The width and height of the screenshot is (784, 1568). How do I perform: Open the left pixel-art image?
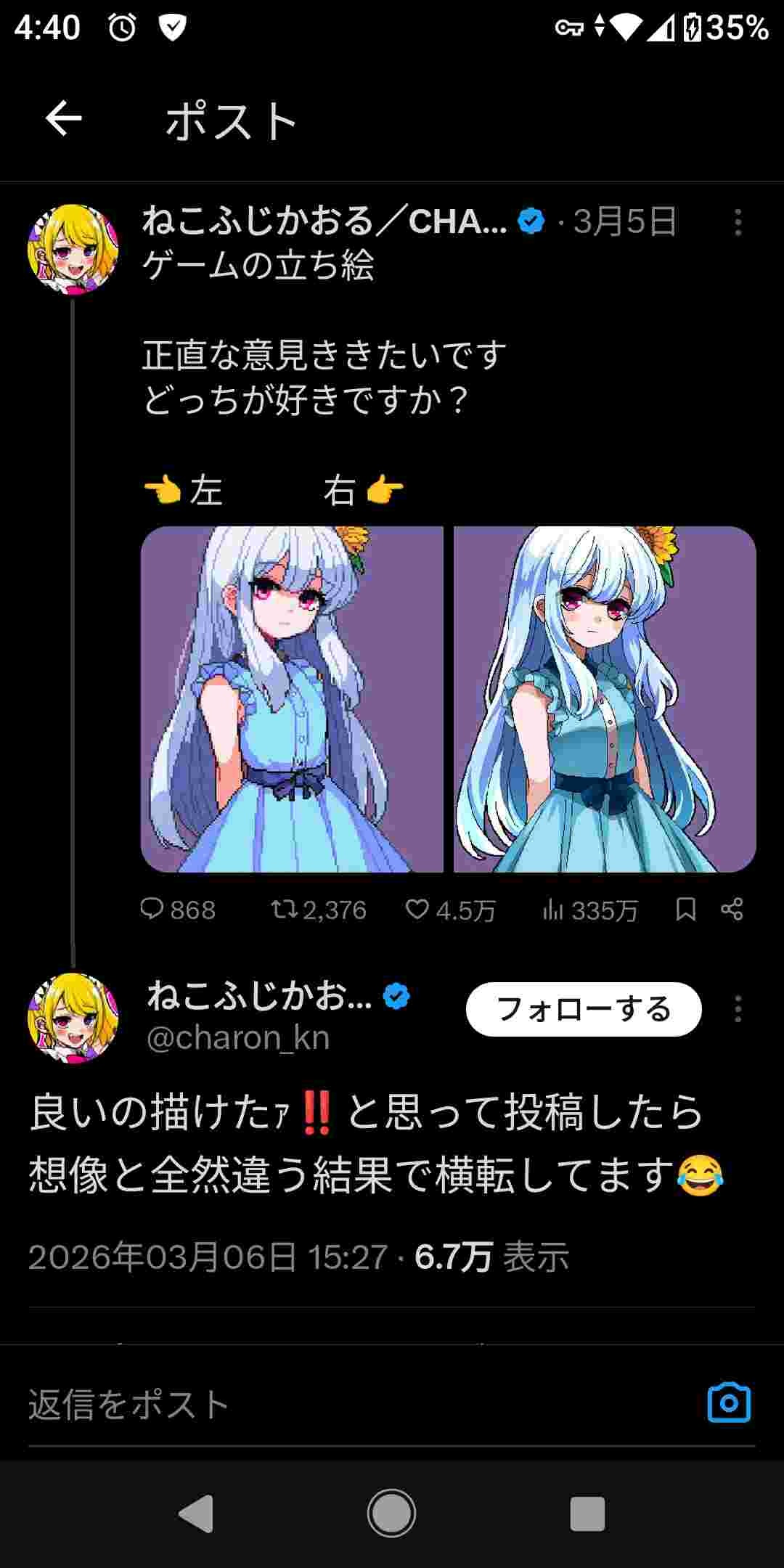pos(292,698)
